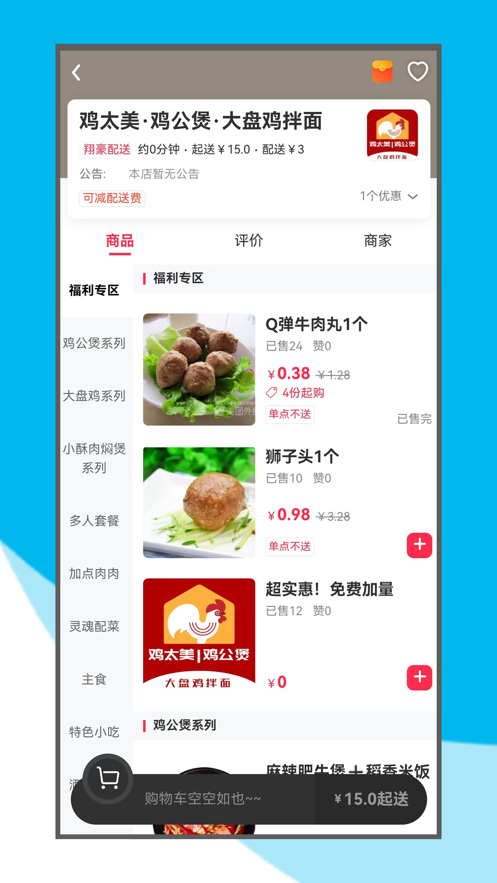The height and width of the screenshot is (883, 497).
Task: Open the shopping cart icon
Action: click(x=108, y=779)
